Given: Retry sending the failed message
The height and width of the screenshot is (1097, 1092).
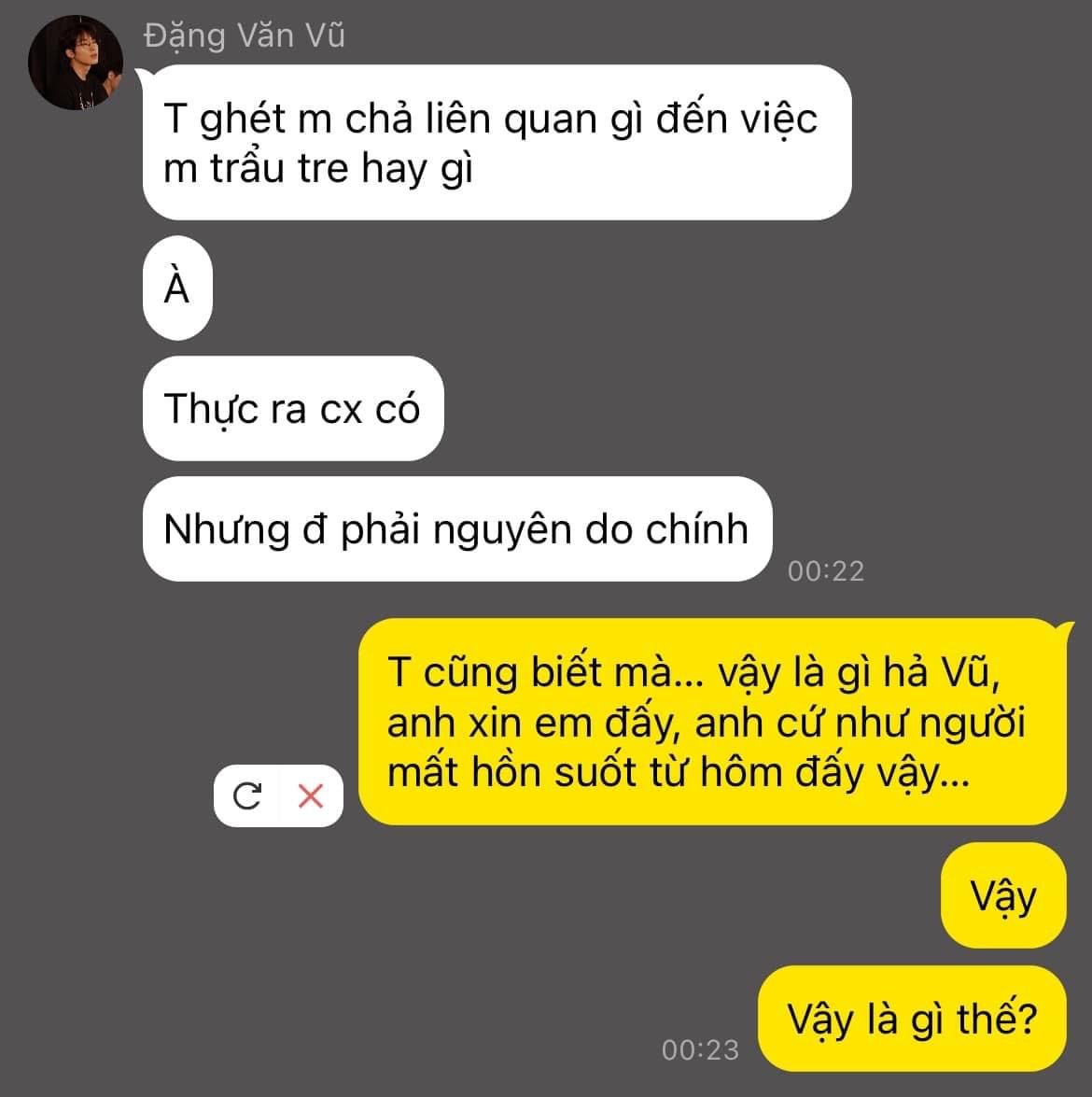Looking at the screenshot, I should point(247,796).
